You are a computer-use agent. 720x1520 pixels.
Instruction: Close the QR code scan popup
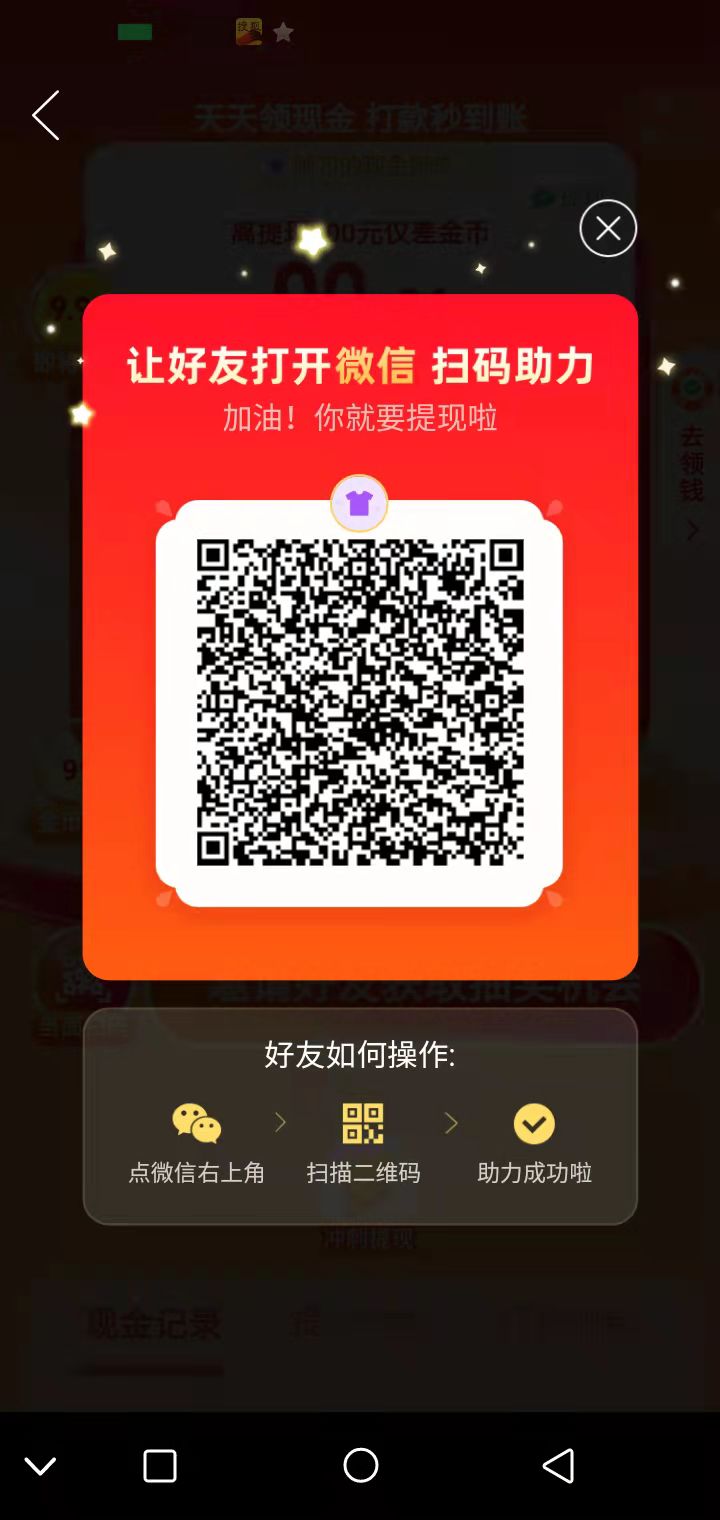tap(608, 229)
